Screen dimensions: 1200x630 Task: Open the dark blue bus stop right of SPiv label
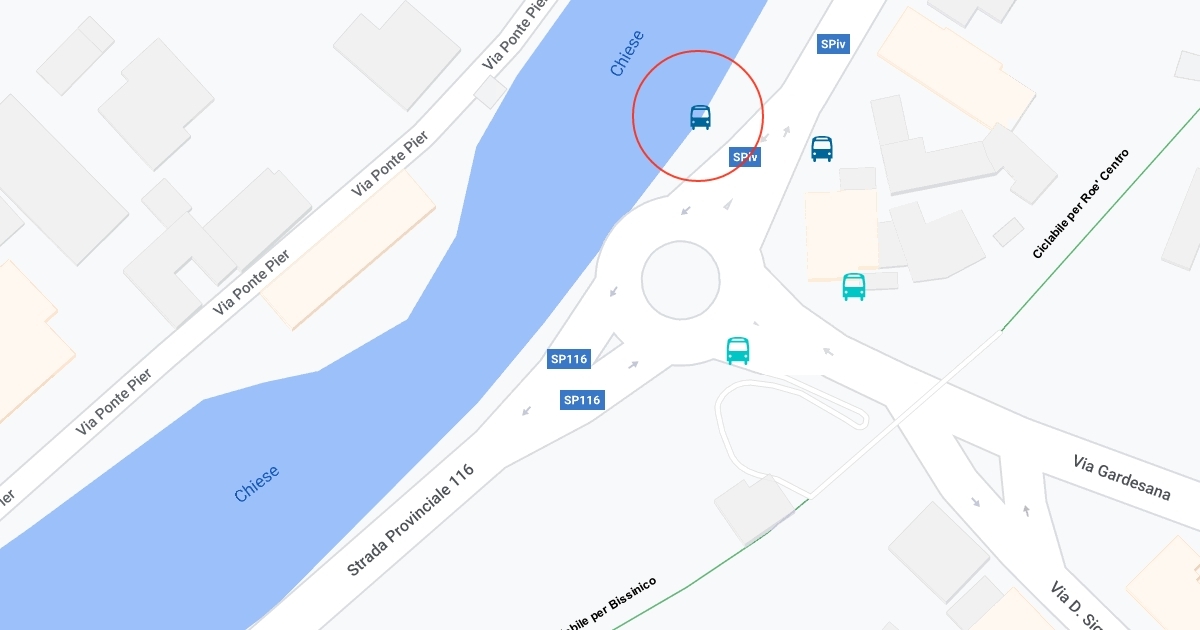(822, 149)
